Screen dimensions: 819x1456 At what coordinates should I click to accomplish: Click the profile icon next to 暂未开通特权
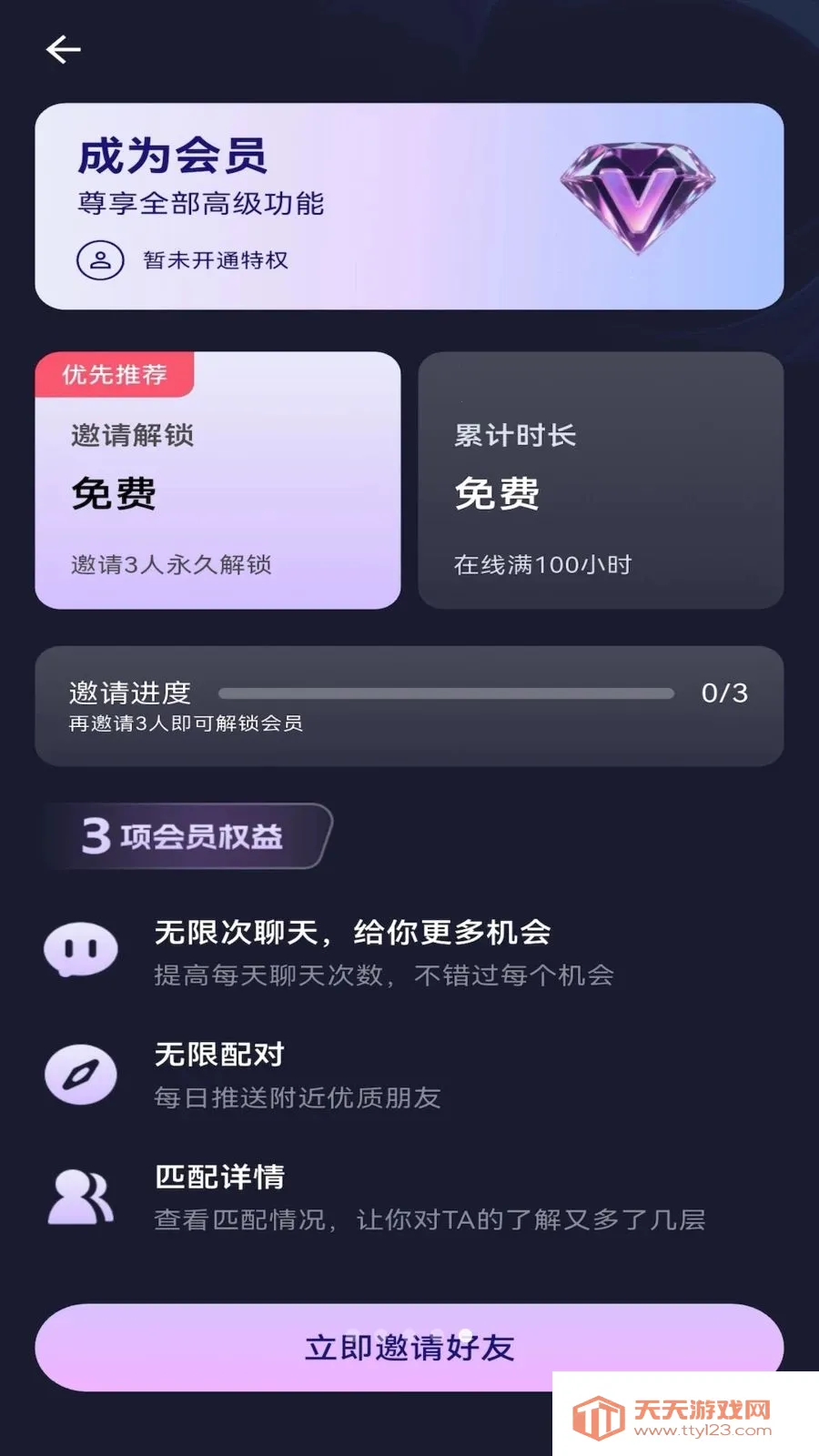point(100,260)
